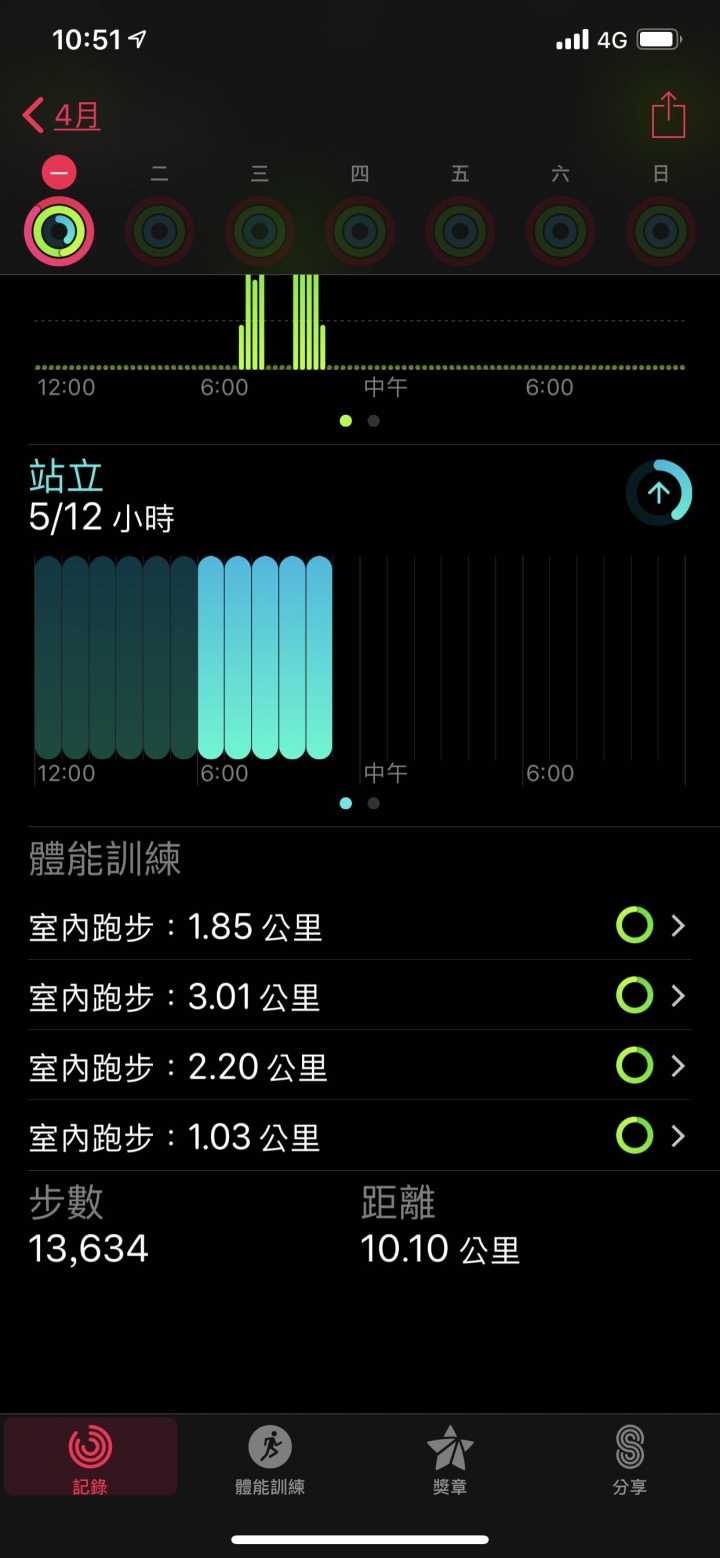Open the 1.03 公里 indoor run workout
The image size is (720, 1558).
(360, 1136)
